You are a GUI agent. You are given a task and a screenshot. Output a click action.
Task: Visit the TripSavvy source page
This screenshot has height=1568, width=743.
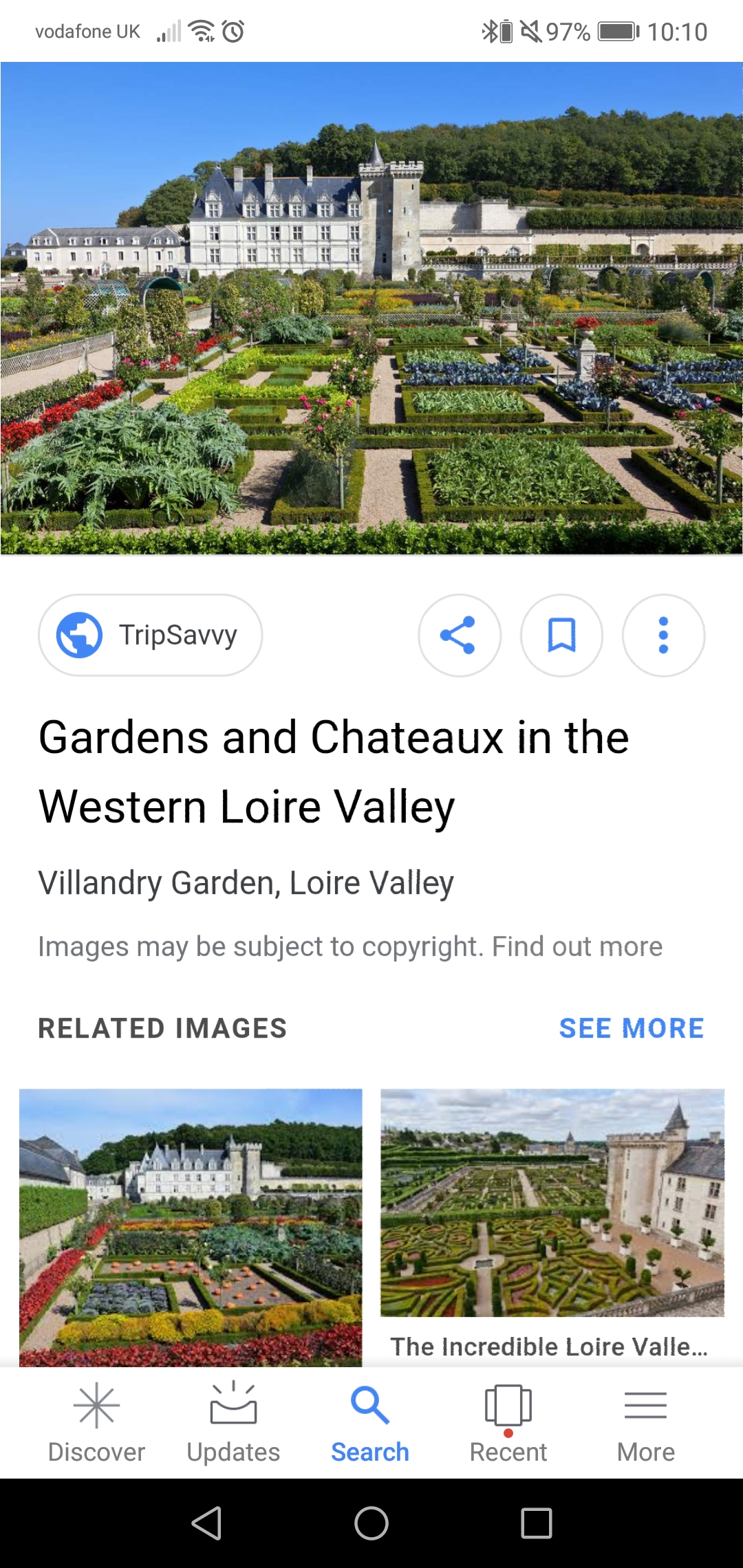coord(150,635)
